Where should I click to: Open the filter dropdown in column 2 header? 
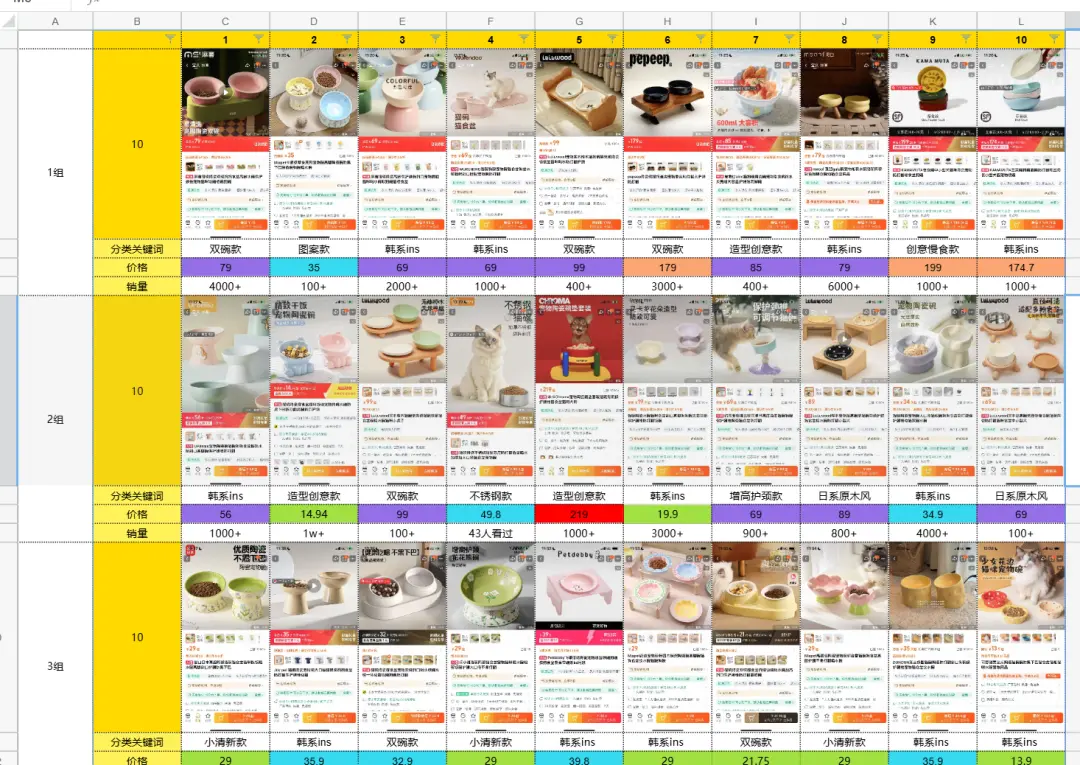point(348,39)
